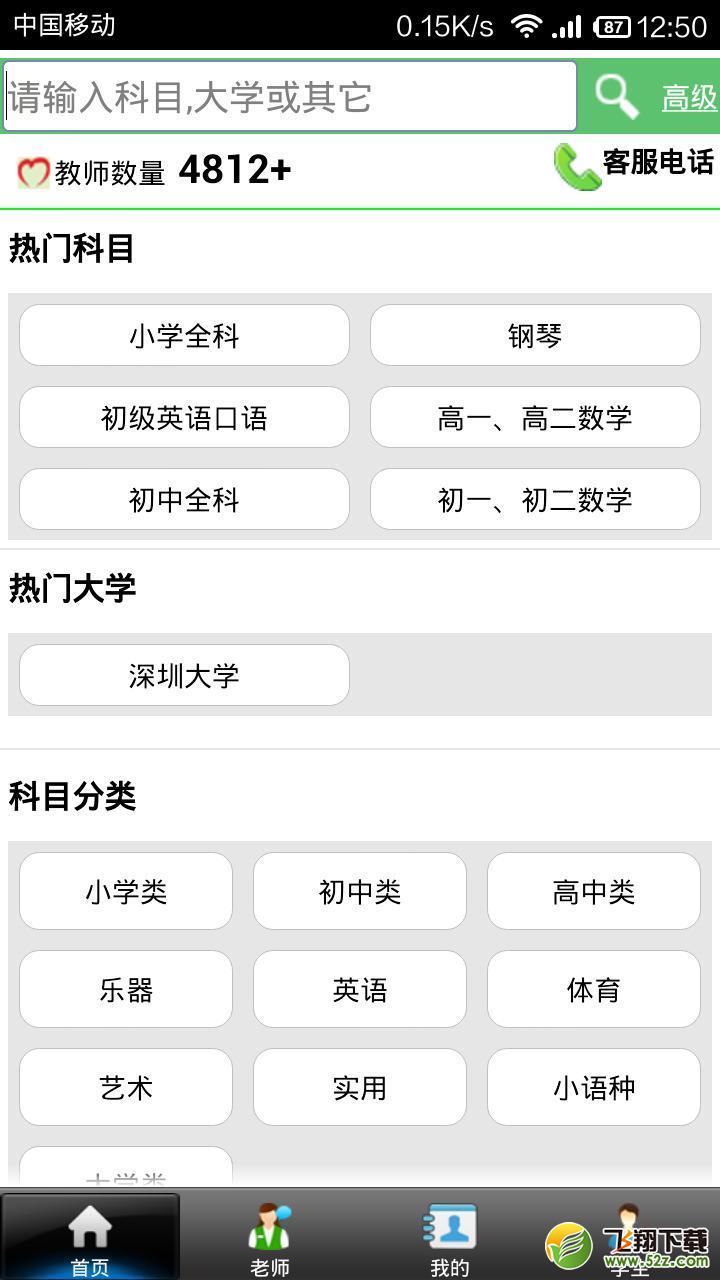The width and height of the screenshot is (720, 1280).
Task: Open the 小语种 category
Action: click(x=594, y=1087)
